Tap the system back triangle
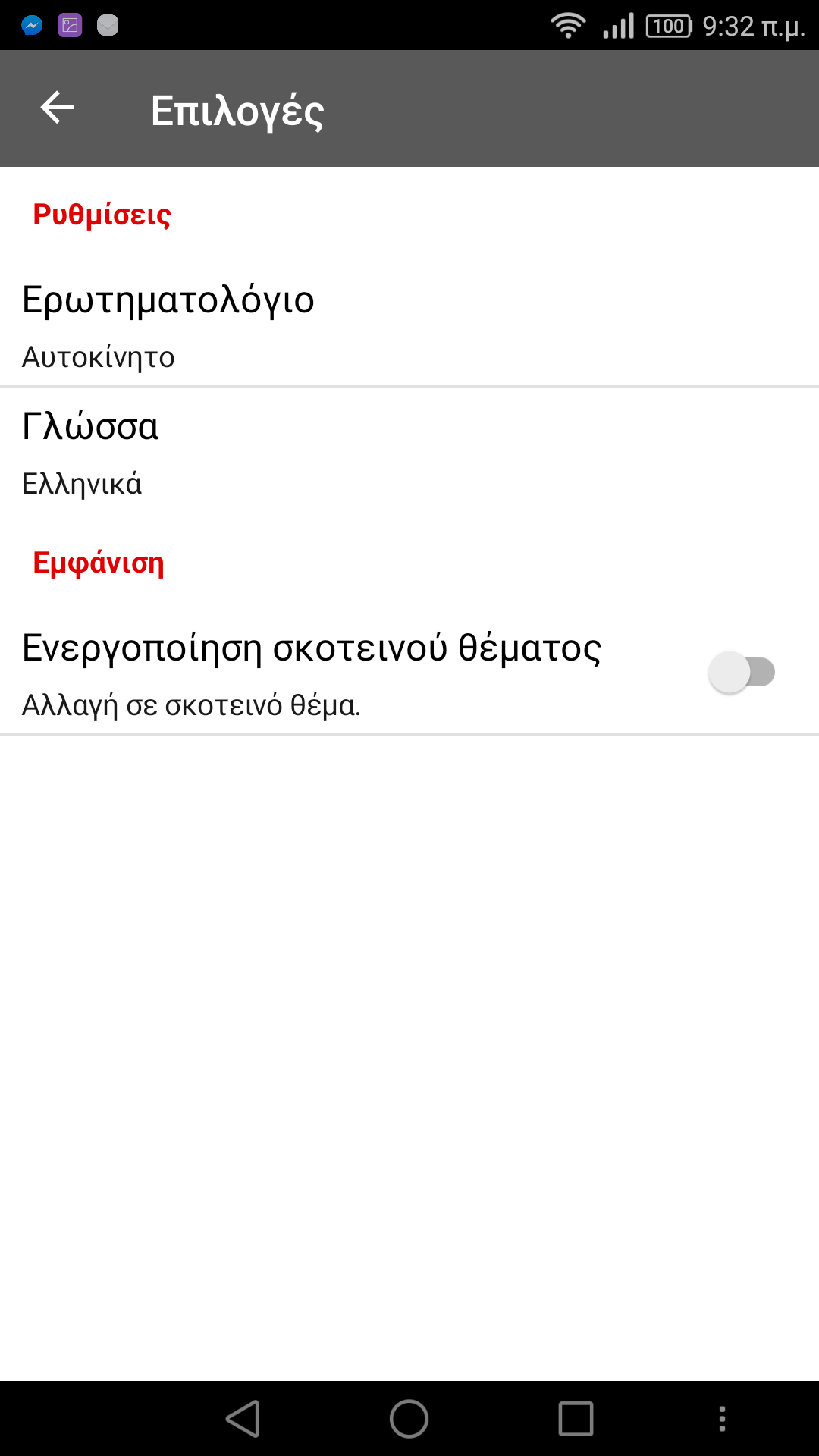Viewport: 819px width, 1456px height. click(243, 1418)
